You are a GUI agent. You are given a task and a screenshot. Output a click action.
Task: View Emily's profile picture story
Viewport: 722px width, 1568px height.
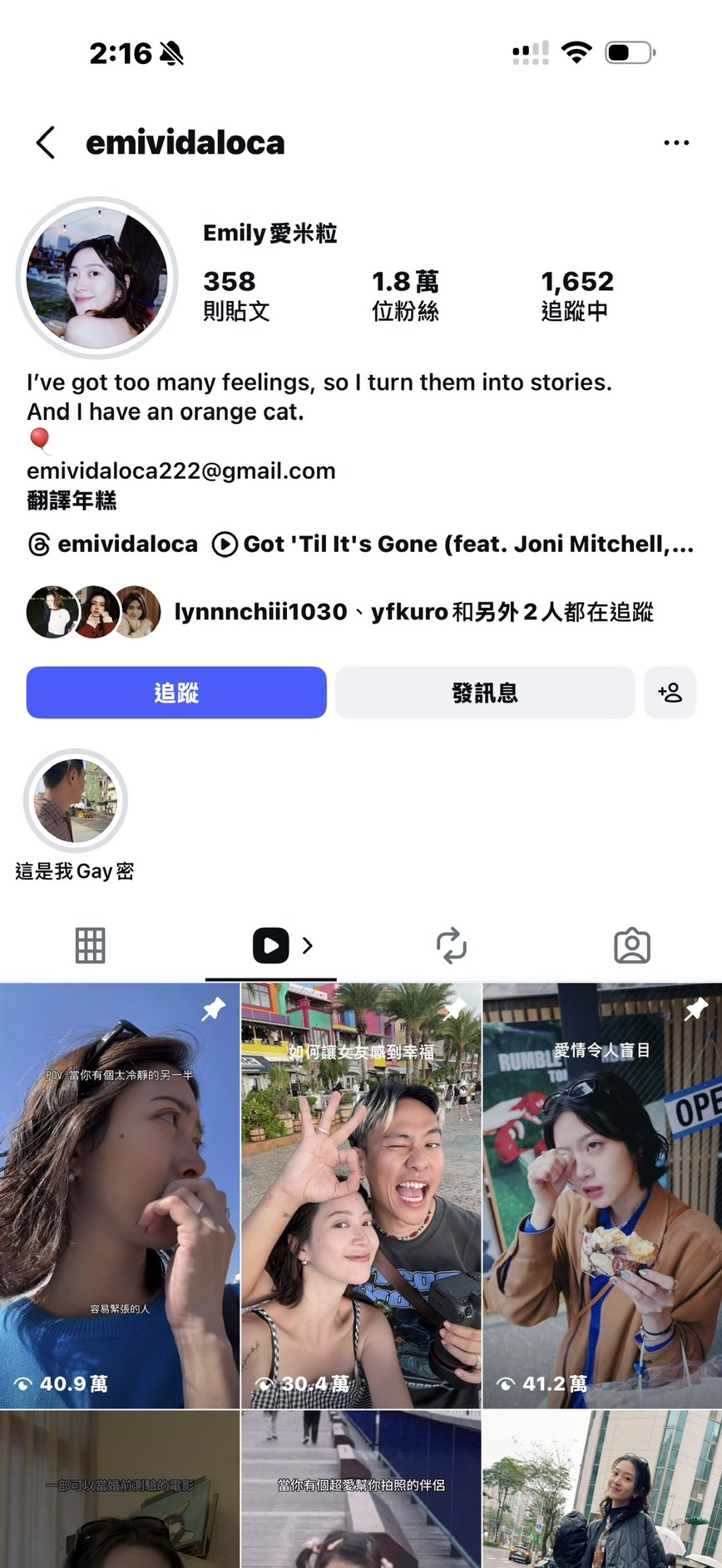point(96,278)
